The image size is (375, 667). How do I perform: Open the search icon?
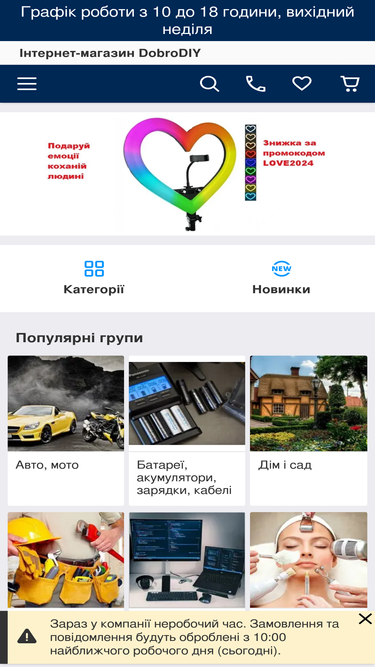coord(209,84)
